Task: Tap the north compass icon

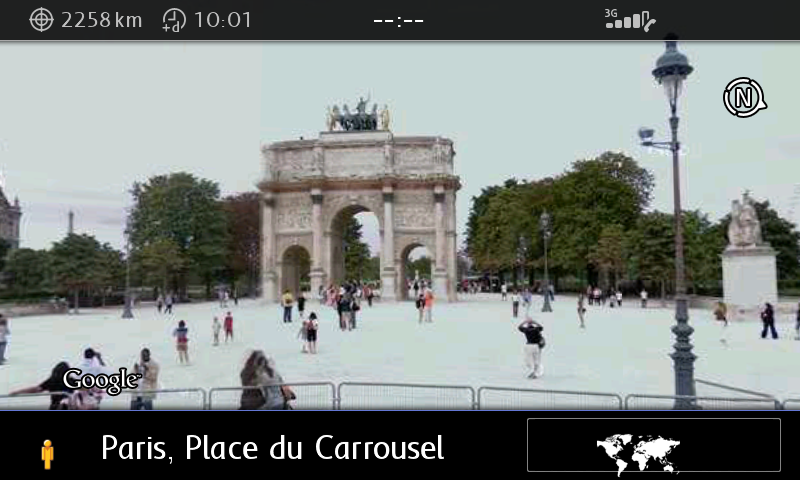Action: (743, 98)
